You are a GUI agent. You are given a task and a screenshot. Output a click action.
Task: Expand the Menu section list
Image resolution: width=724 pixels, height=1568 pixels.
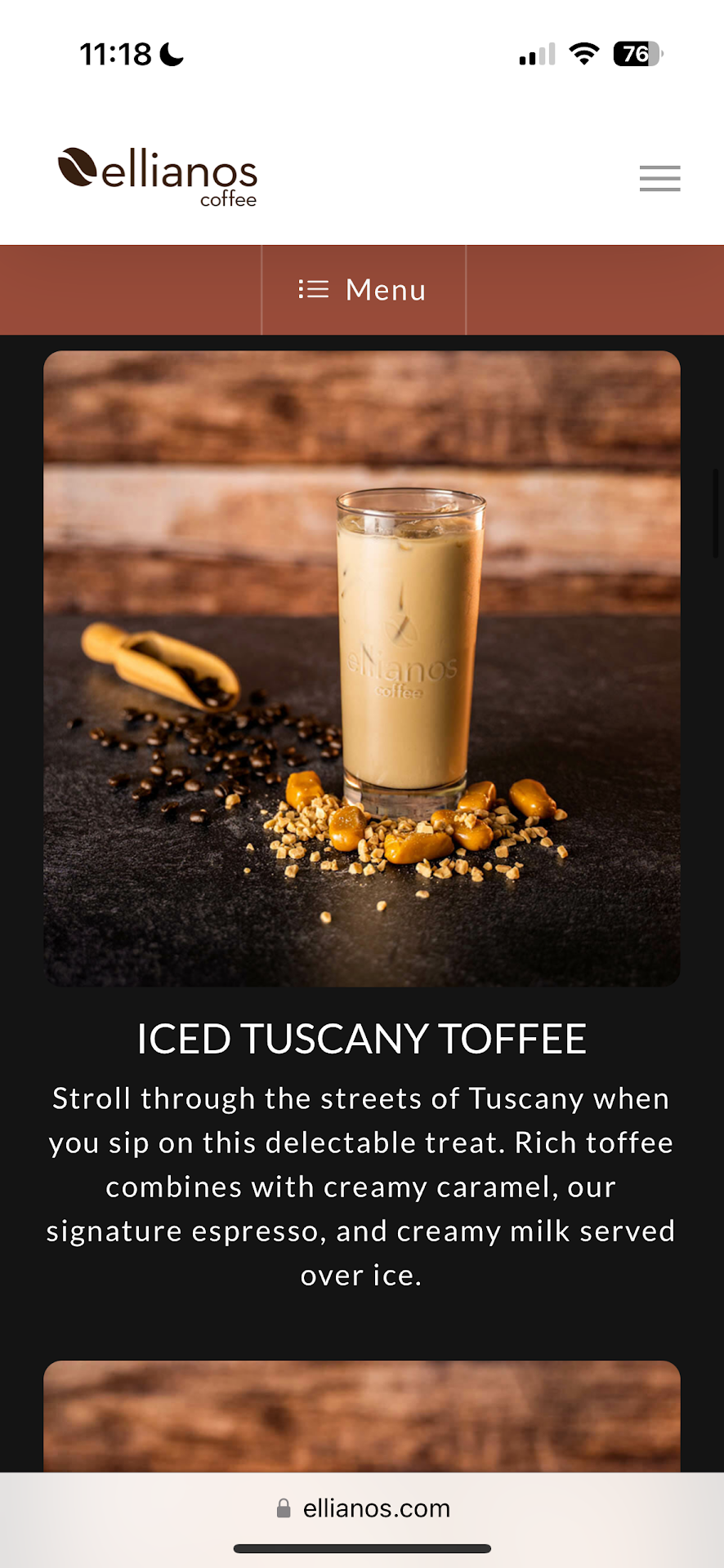pyautogui.click(x=363, y=290)
